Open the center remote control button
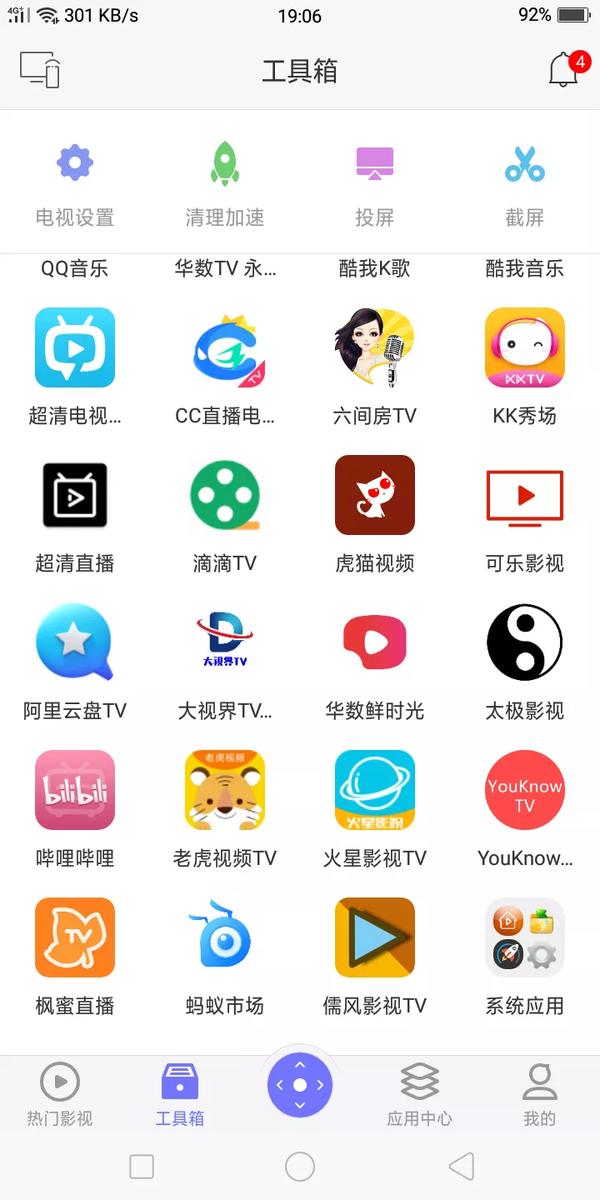Screen dimensions: 600x1200 pyautogui.click(x=300, y=1085)
